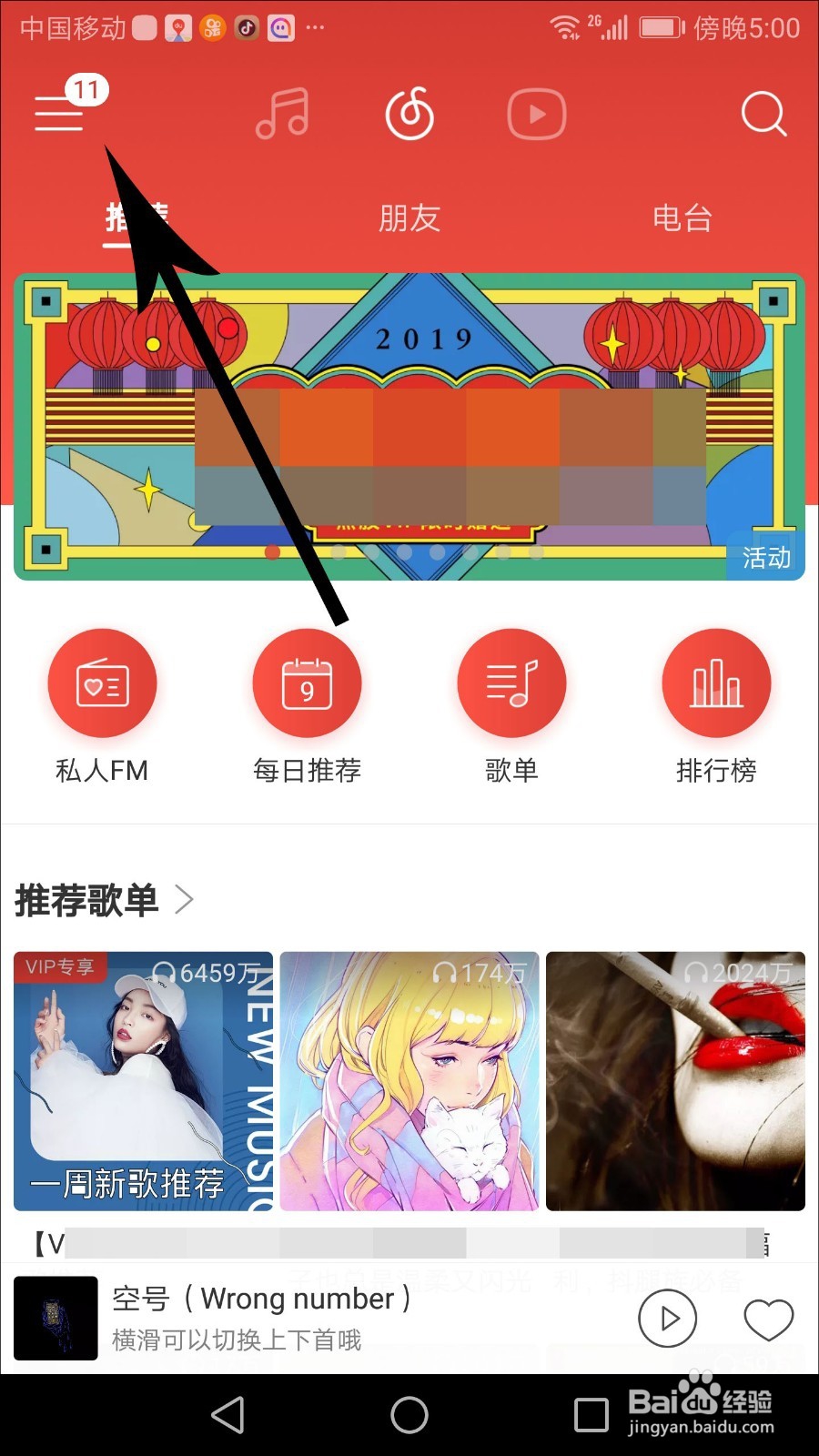The image size is (819, 1456).
Task: Open the search magnifier icon
Action: (763, 114)
